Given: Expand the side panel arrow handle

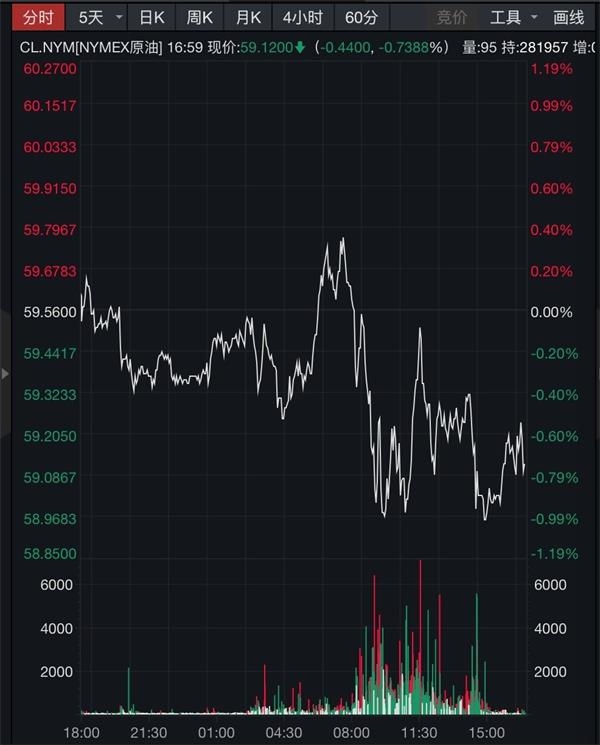Looking at the screenshot, I should point(5,373).
